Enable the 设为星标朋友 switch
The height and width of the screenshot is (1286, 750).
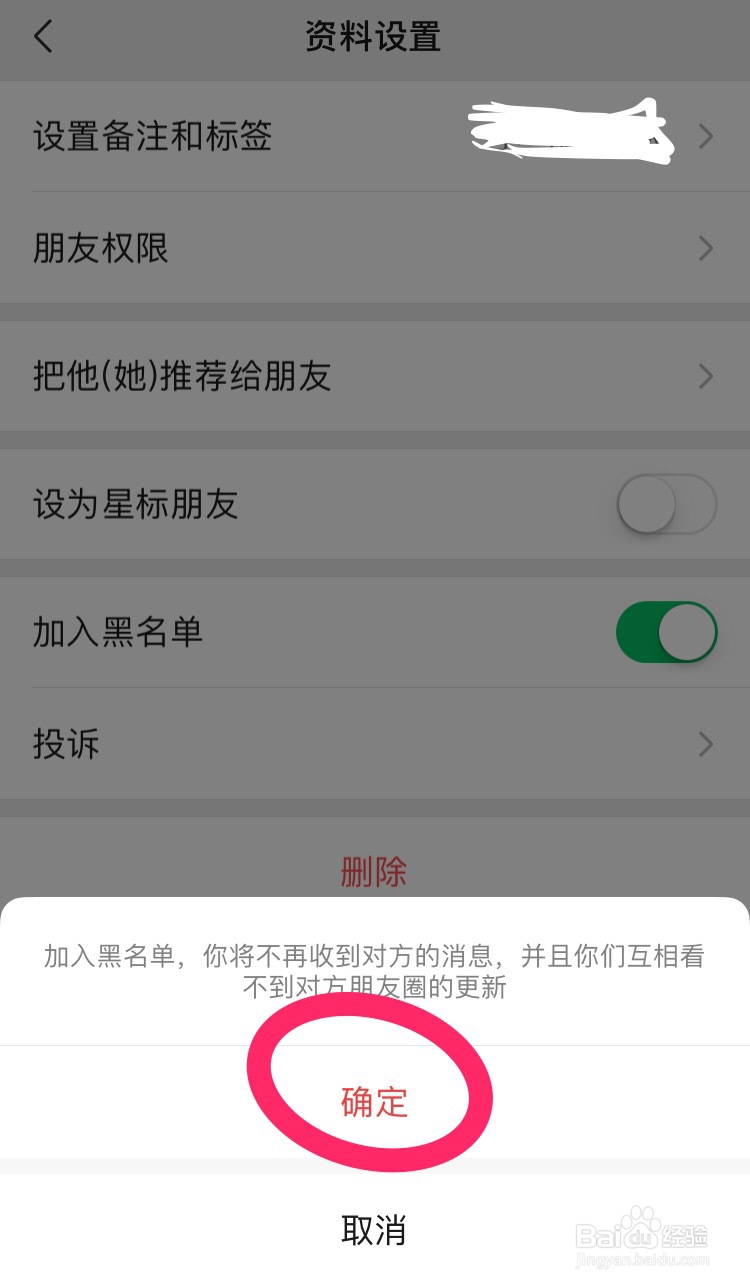click(x=663, y=505)
